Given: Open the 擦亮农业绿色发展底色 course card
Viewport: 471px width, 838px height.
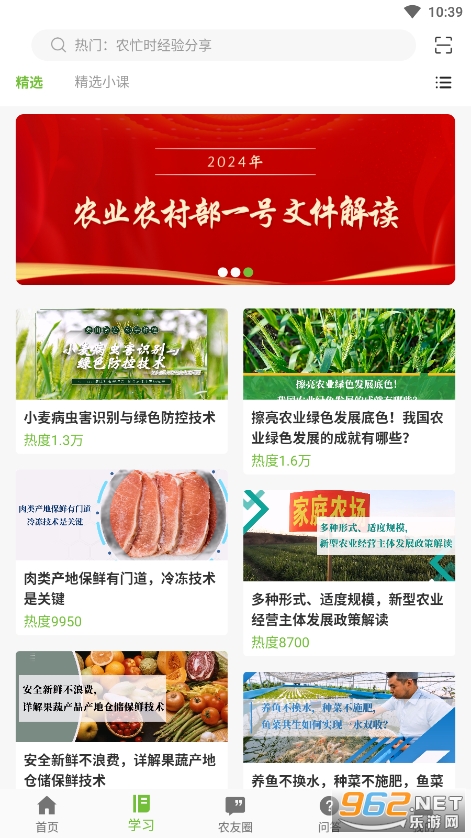Looking at the screenshot, I should coord(349,391).
